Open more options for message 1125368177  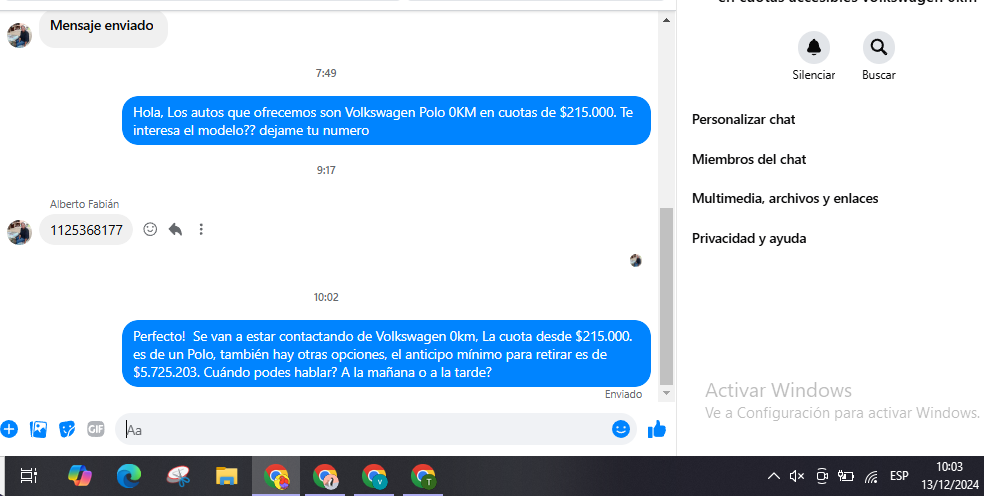200,229
